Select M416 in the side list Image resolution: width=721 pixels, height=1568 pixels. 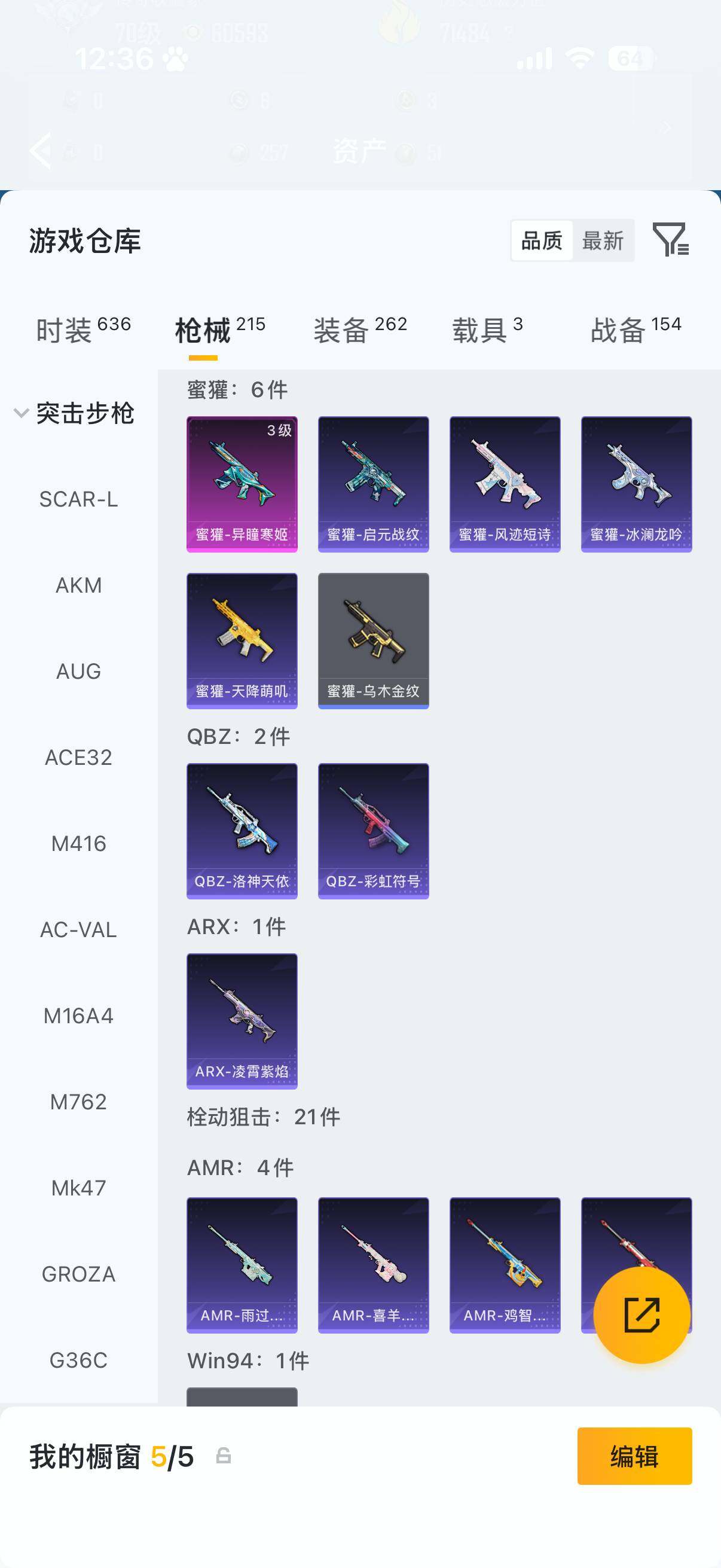pyautogui.click(x=78, y=843)
